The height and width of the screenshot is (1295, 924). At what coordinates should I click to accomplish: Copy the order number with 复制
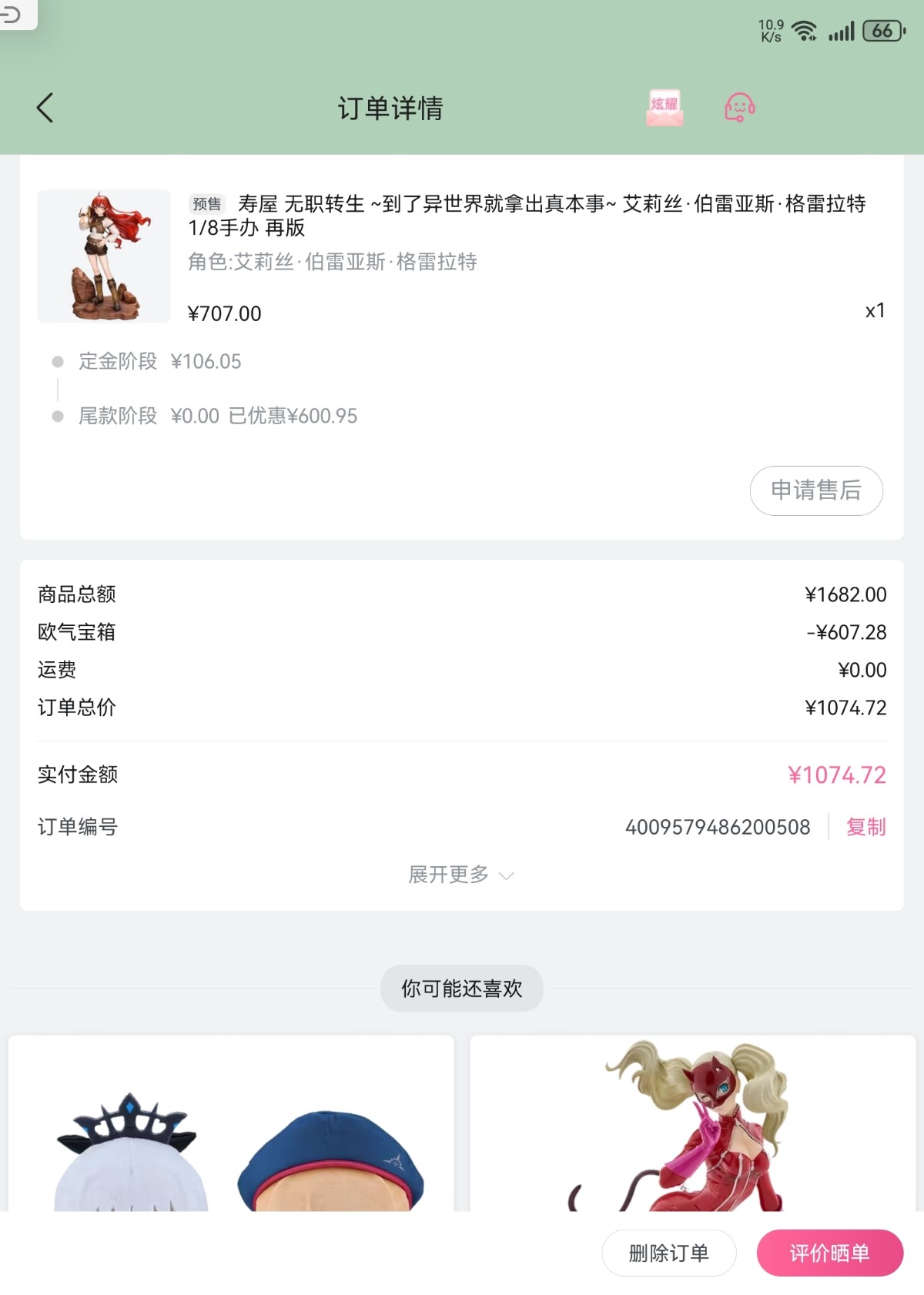coord(865,827)
